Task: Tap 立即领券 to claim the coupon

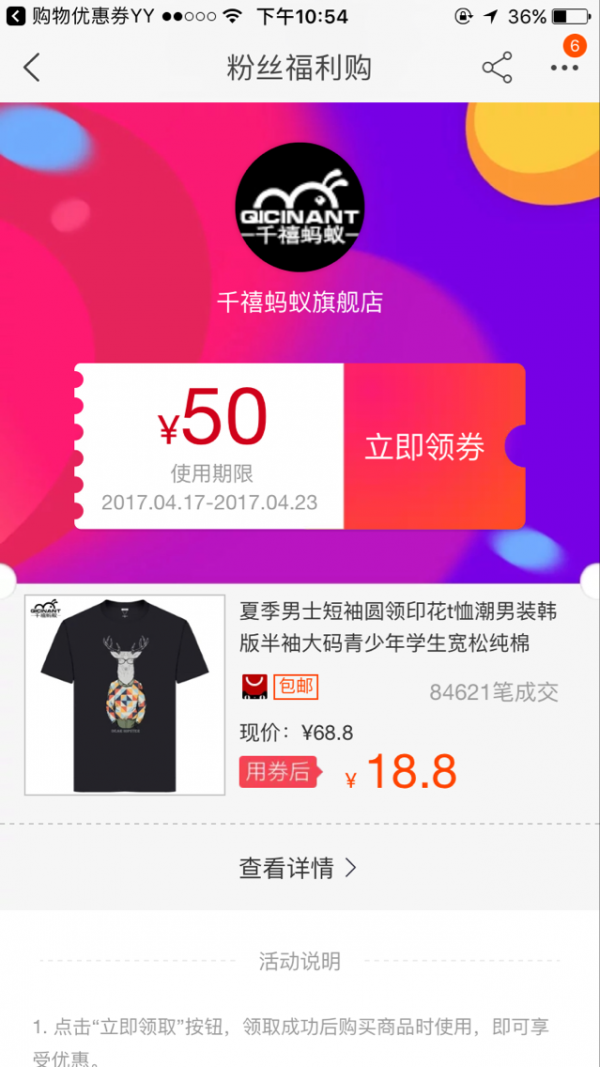Action: 425,447
